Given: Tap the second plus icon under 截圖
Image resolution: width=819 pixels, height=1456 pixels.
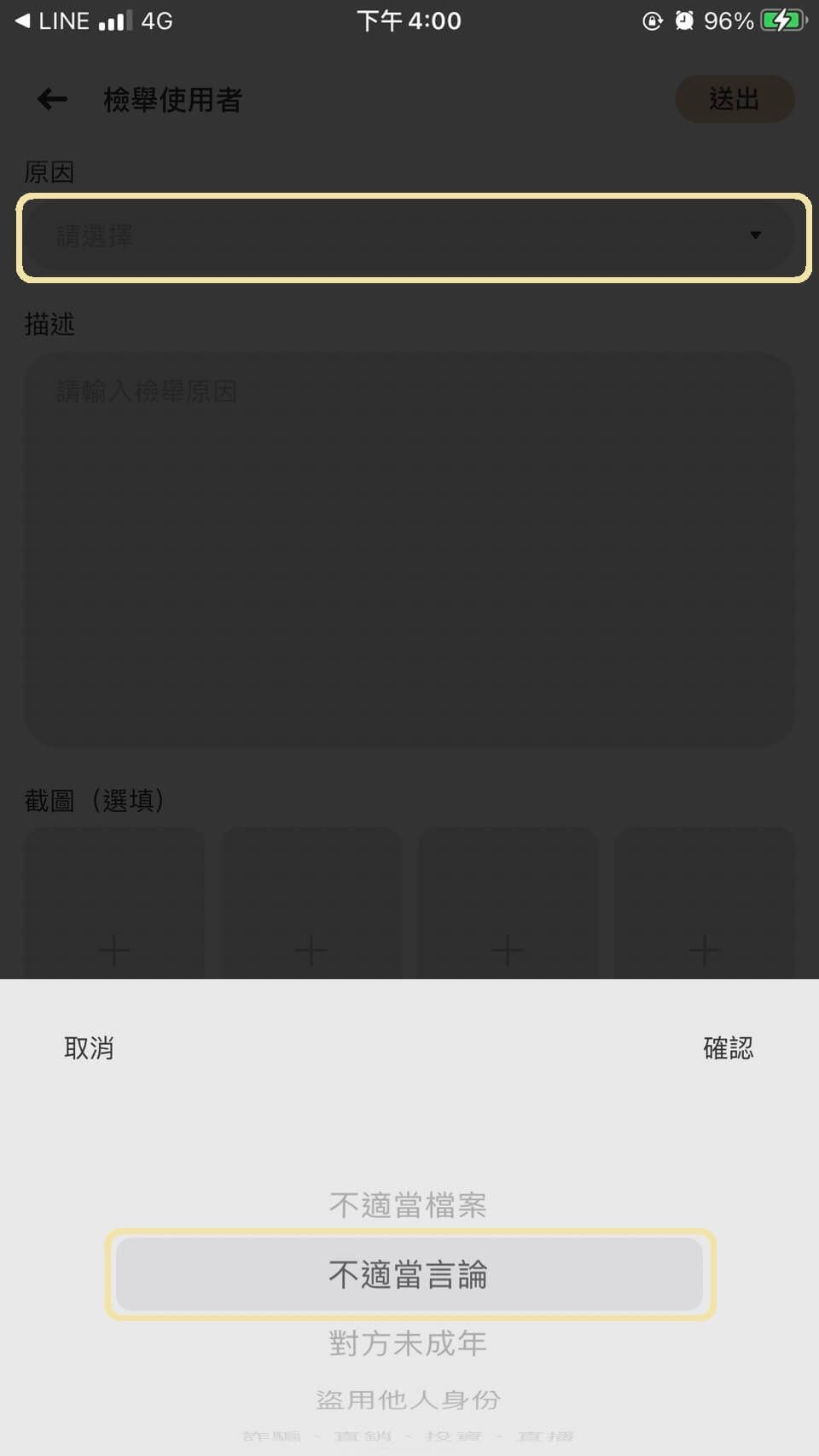Looking at the screenshot, I should (x=311, y=949).
